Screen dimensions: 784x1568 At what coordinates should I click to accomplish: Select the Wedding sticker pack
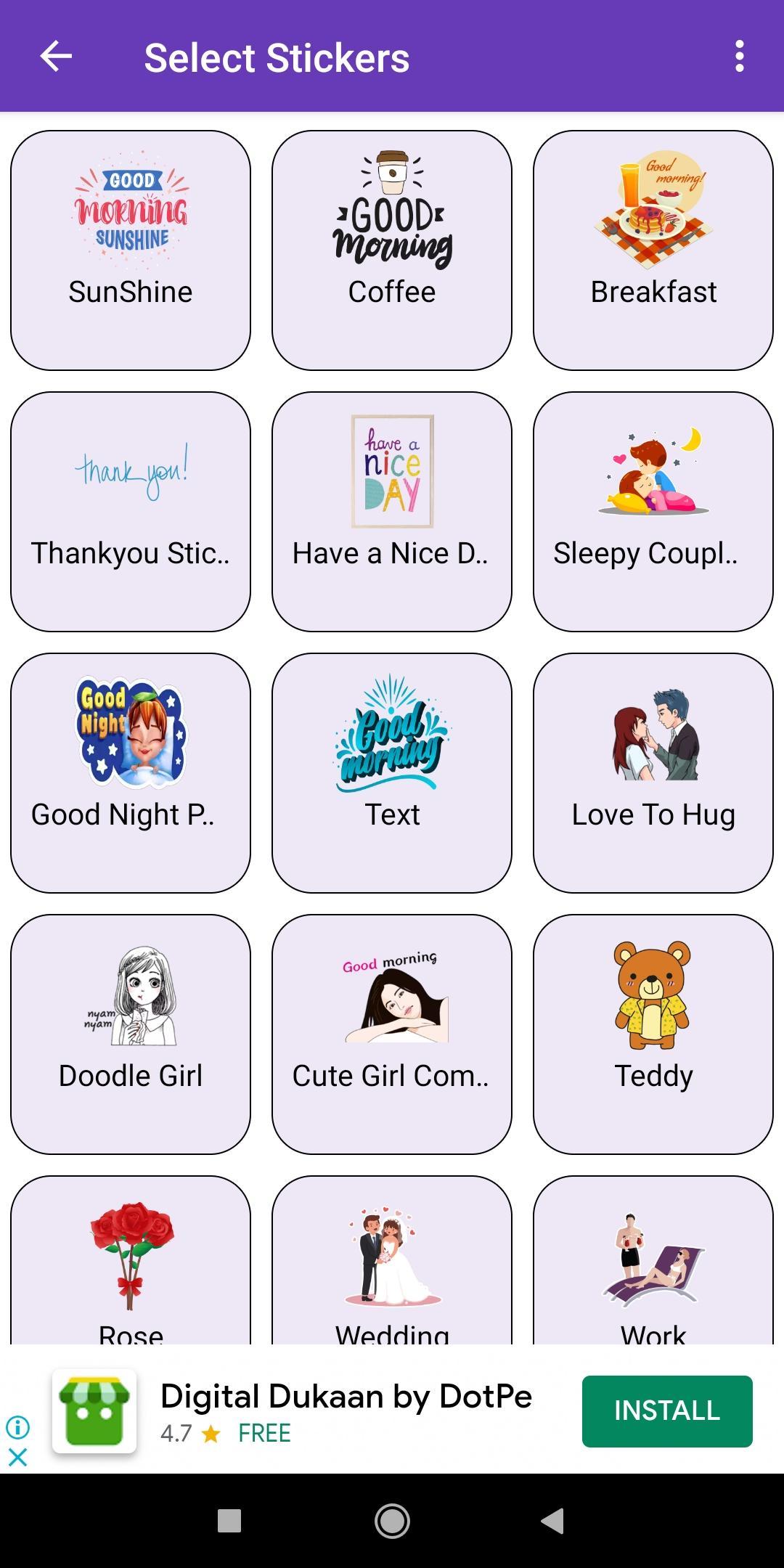click(392, 1260)
